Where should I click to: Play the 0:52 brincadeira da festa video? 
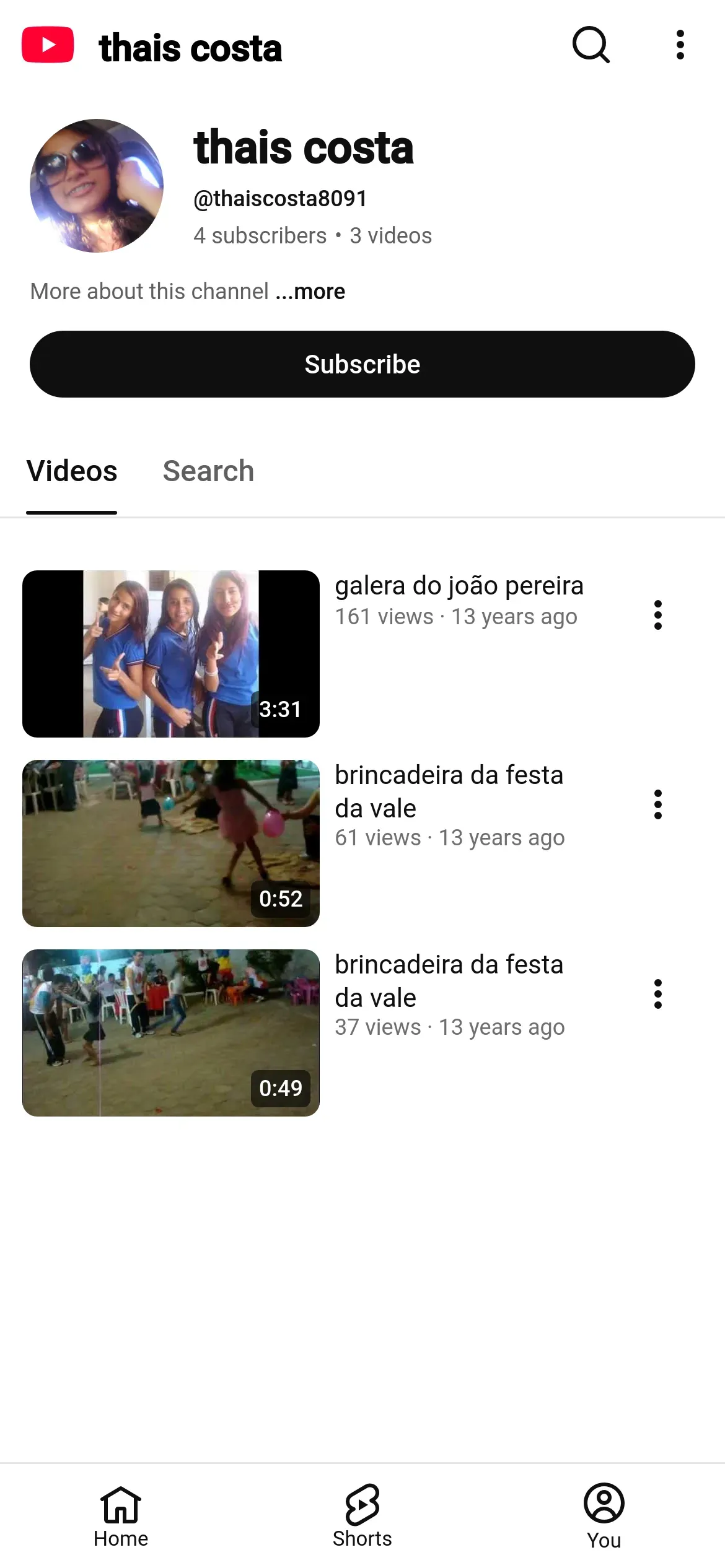pos(171,843)
